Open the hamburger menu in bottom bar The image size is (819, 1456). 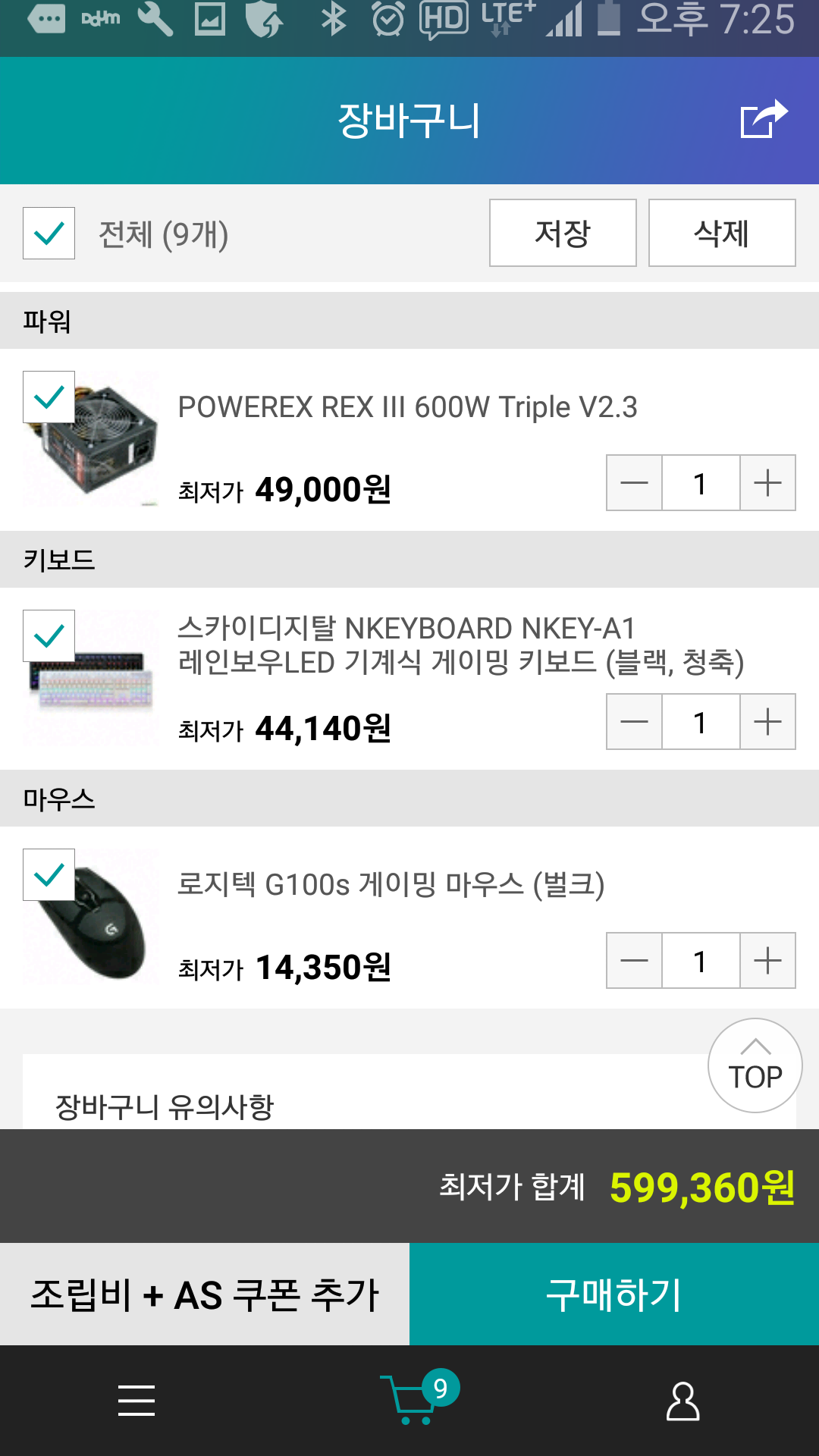(x=136, y=1400)
